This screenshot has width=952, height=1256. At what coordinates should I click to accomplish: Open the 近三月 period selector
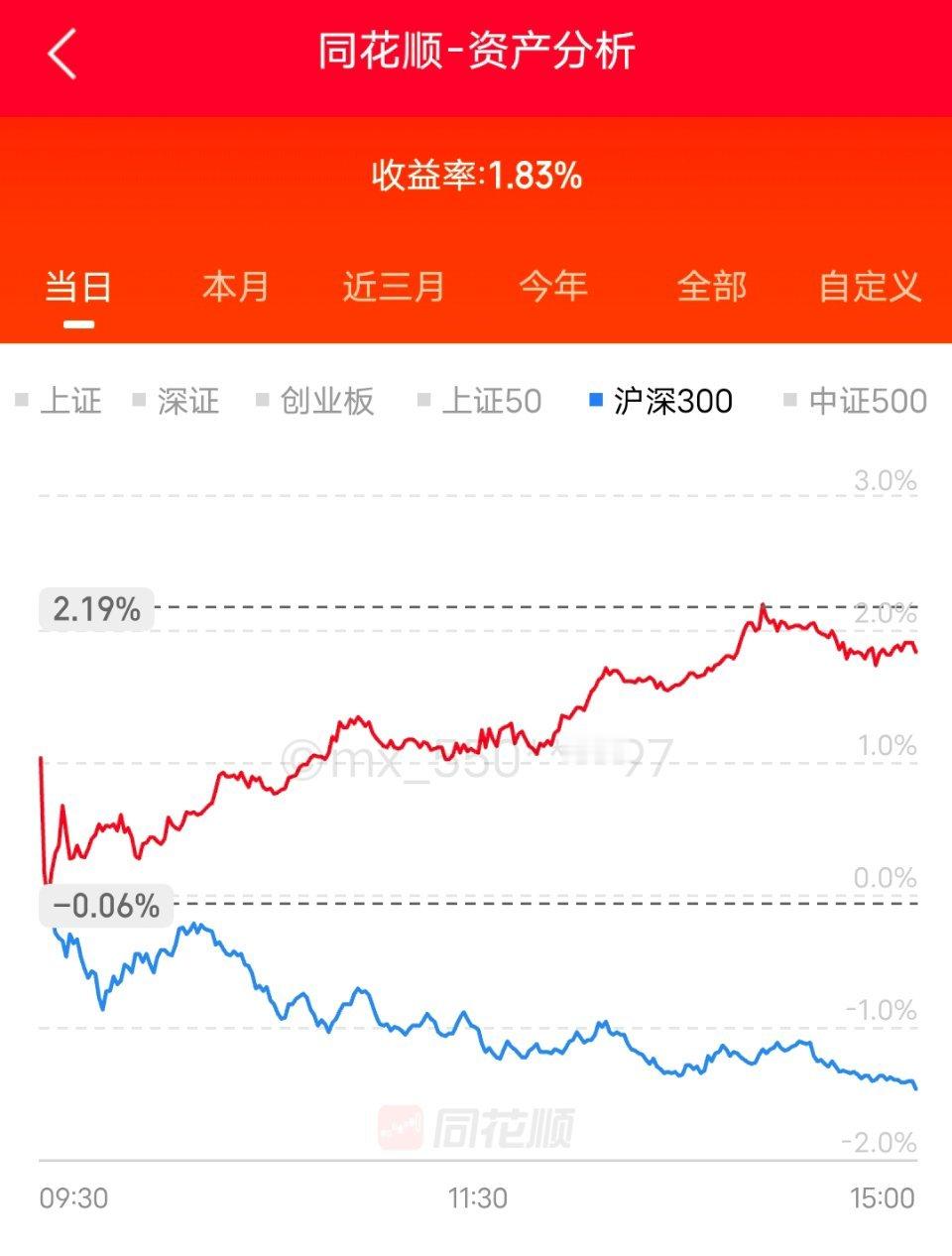click(394, 288)
